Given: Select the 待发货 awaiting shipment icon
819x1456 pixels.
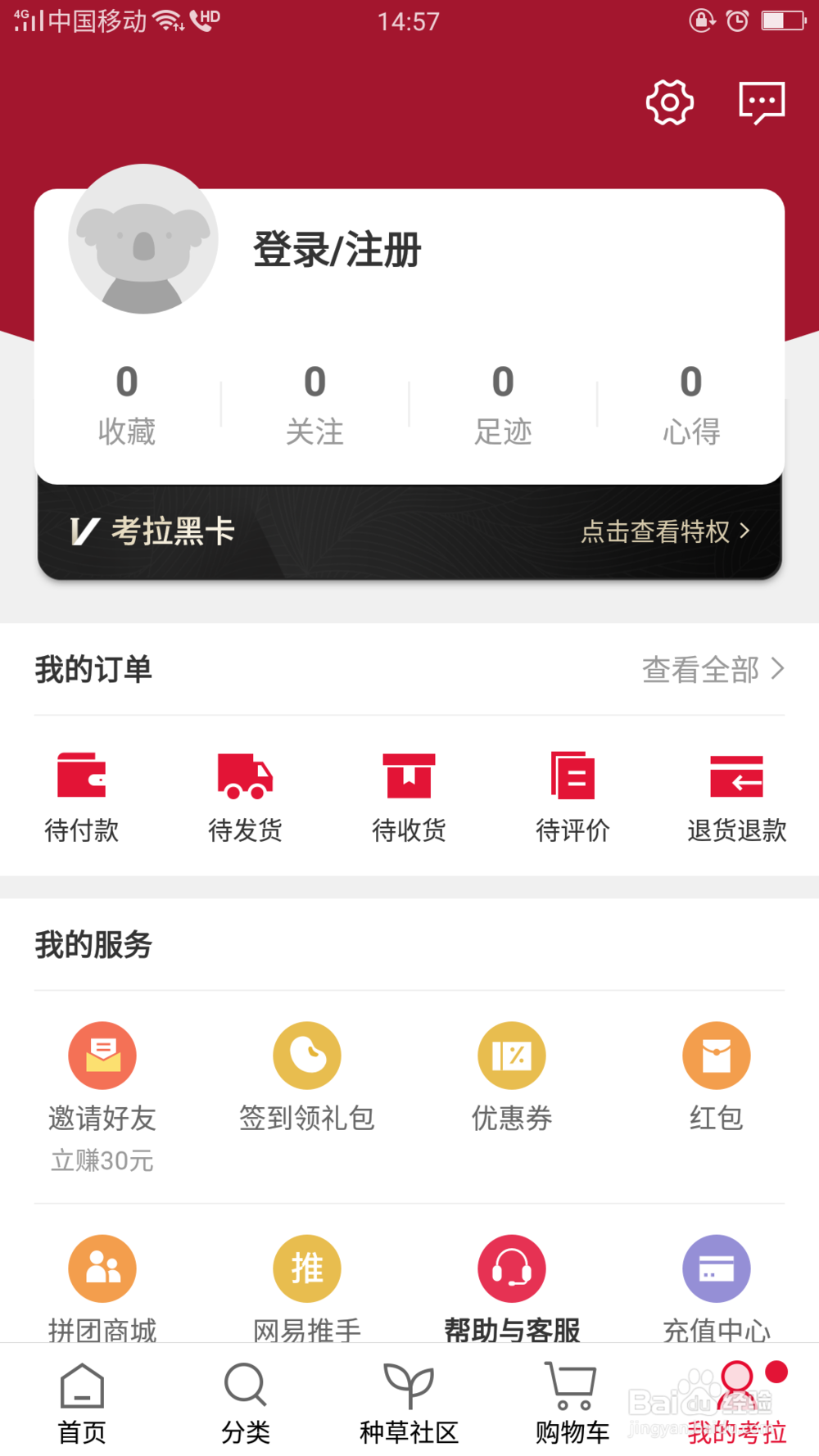Looking at the screenshot, I should pos(245,794).
